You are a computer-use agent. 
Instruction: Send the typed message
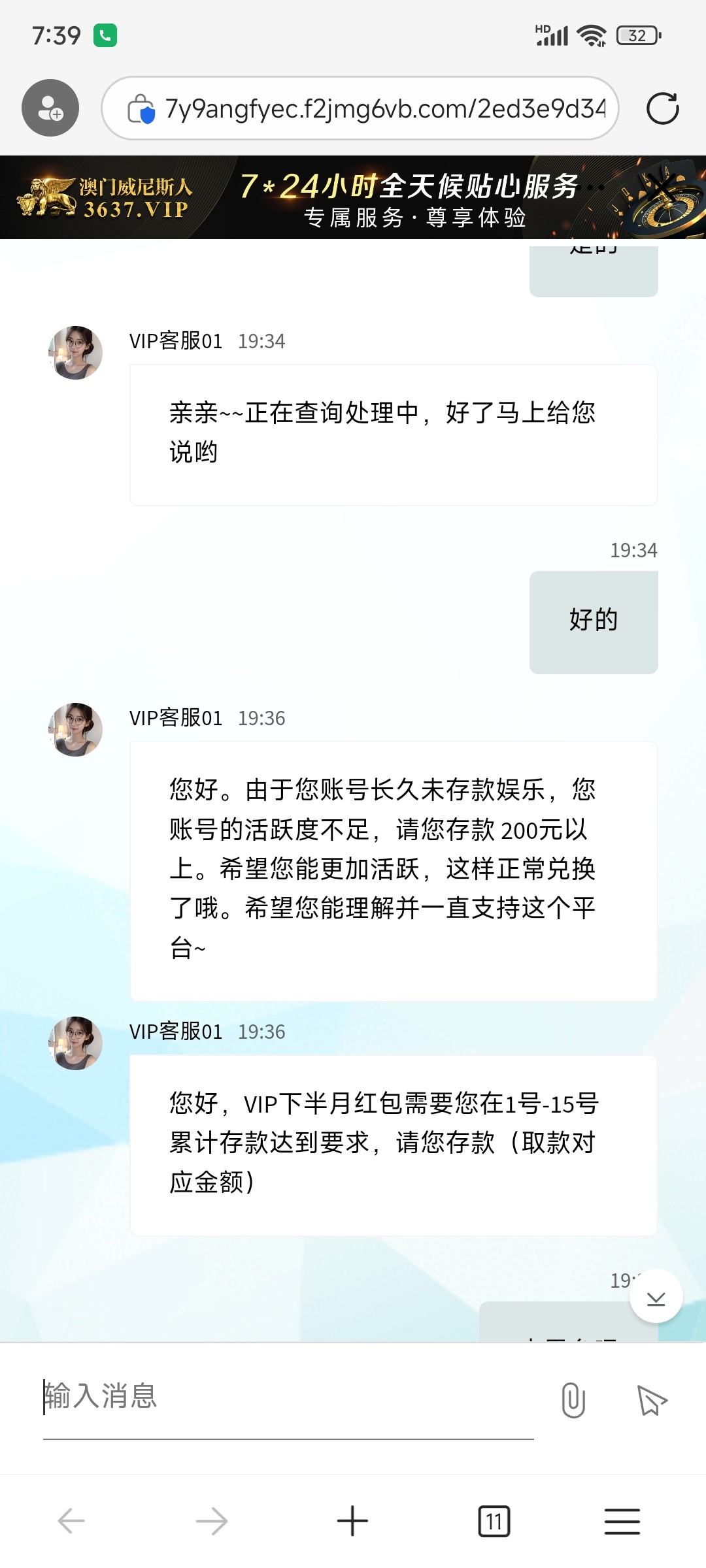pyautogui.click(x=651, y=1400)
